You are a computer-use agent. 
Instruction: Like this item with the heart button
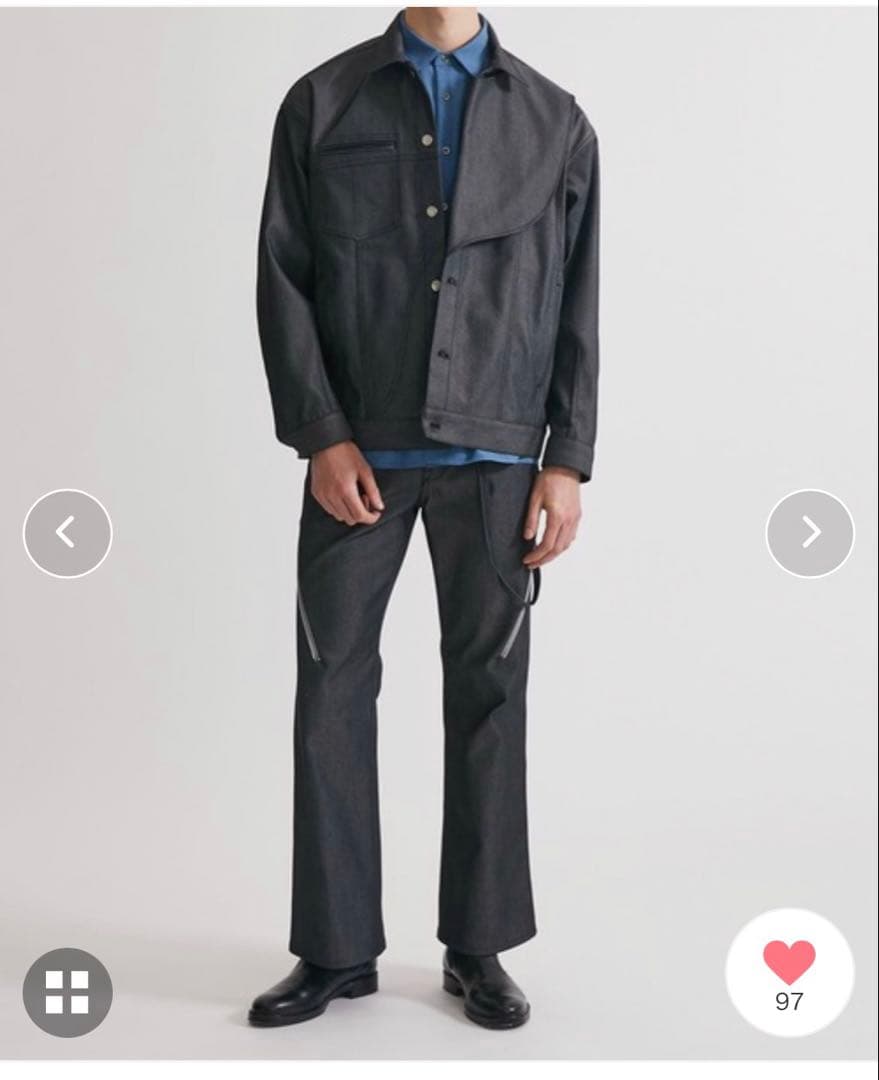coord(789,964)
